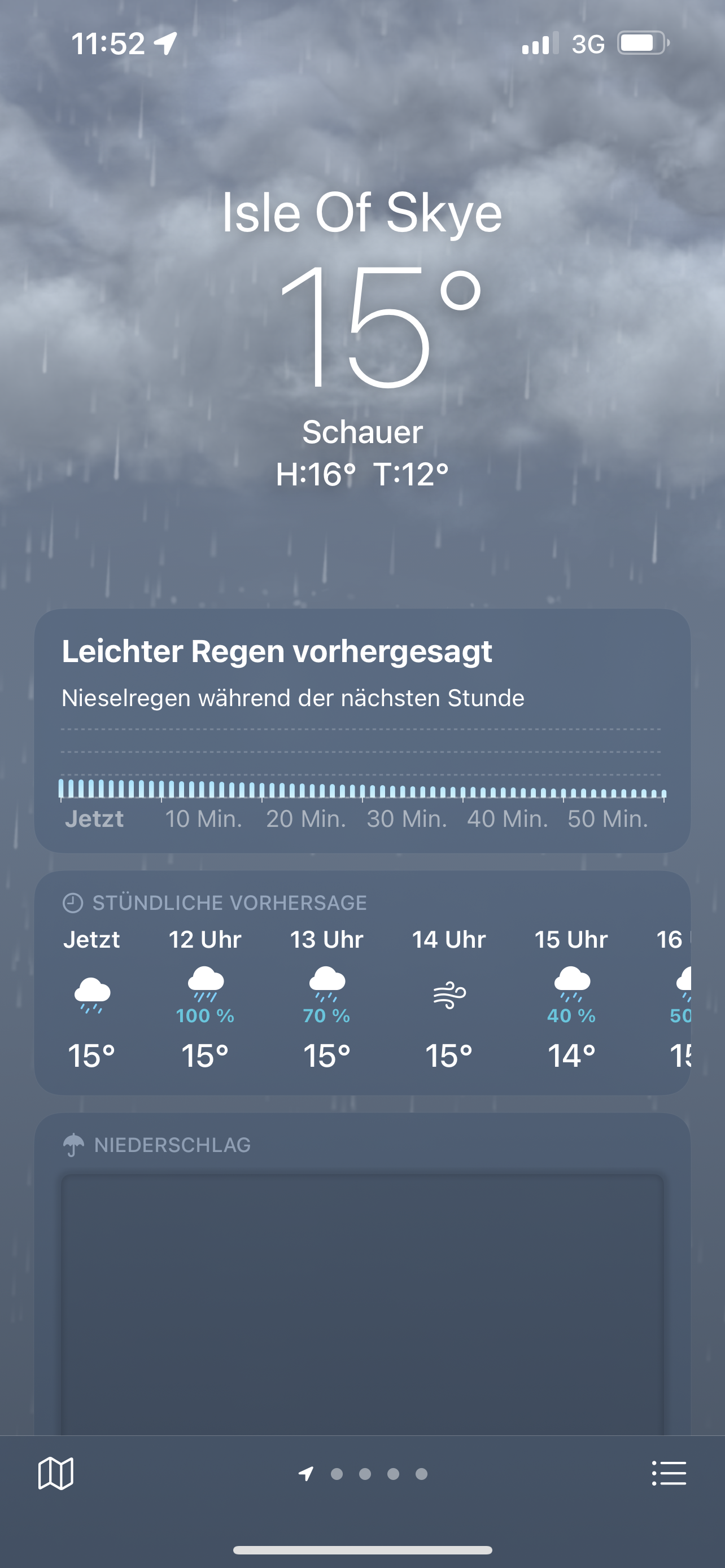Open the saved locations list
The image size is (725, 1568).
pos(669,1473)
